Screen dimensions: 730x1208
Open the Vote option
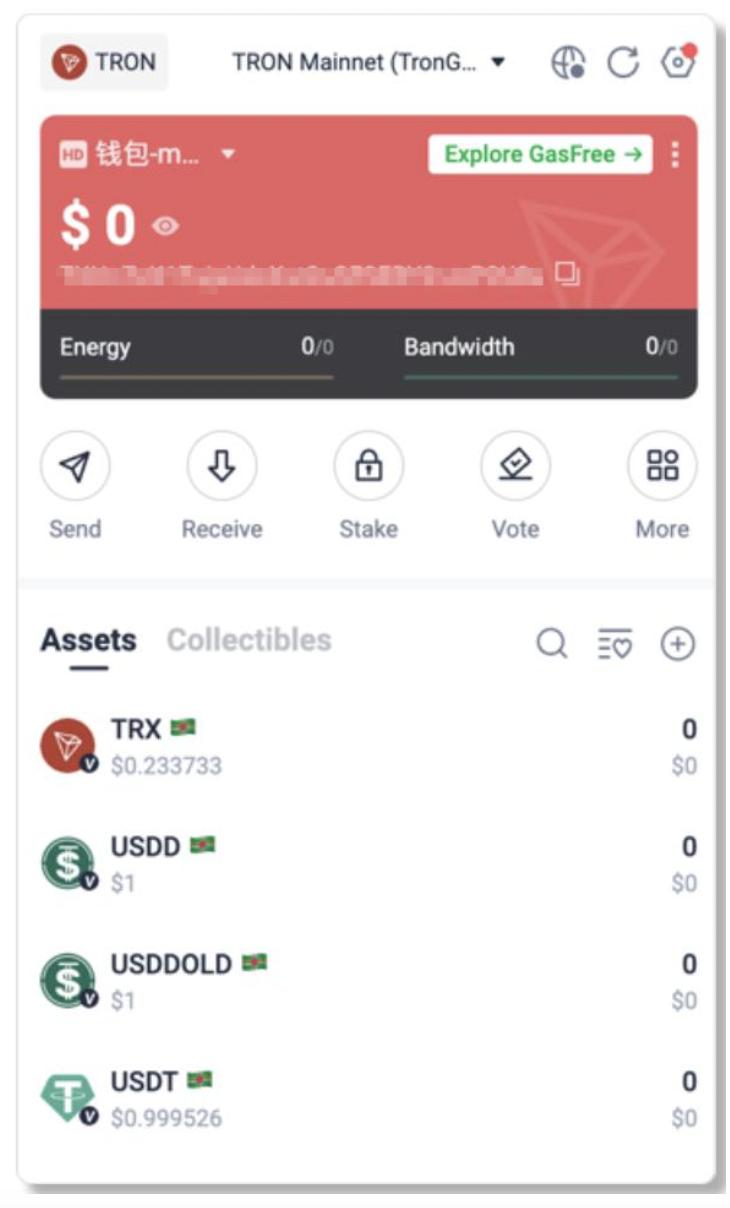tap(515, 466)
